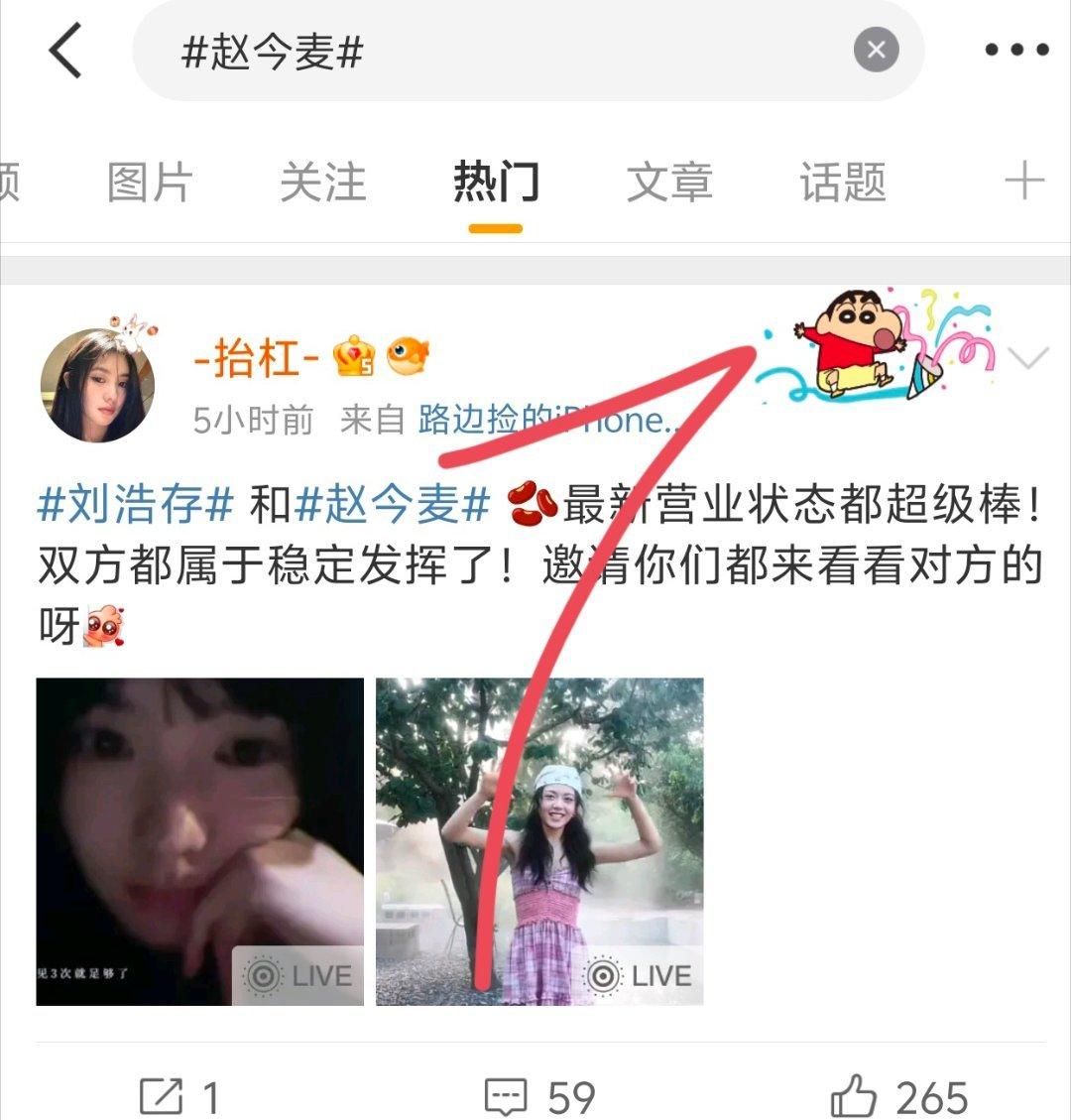
Task: Tap the #赵今麦# search field
Action: click(496, 52)
